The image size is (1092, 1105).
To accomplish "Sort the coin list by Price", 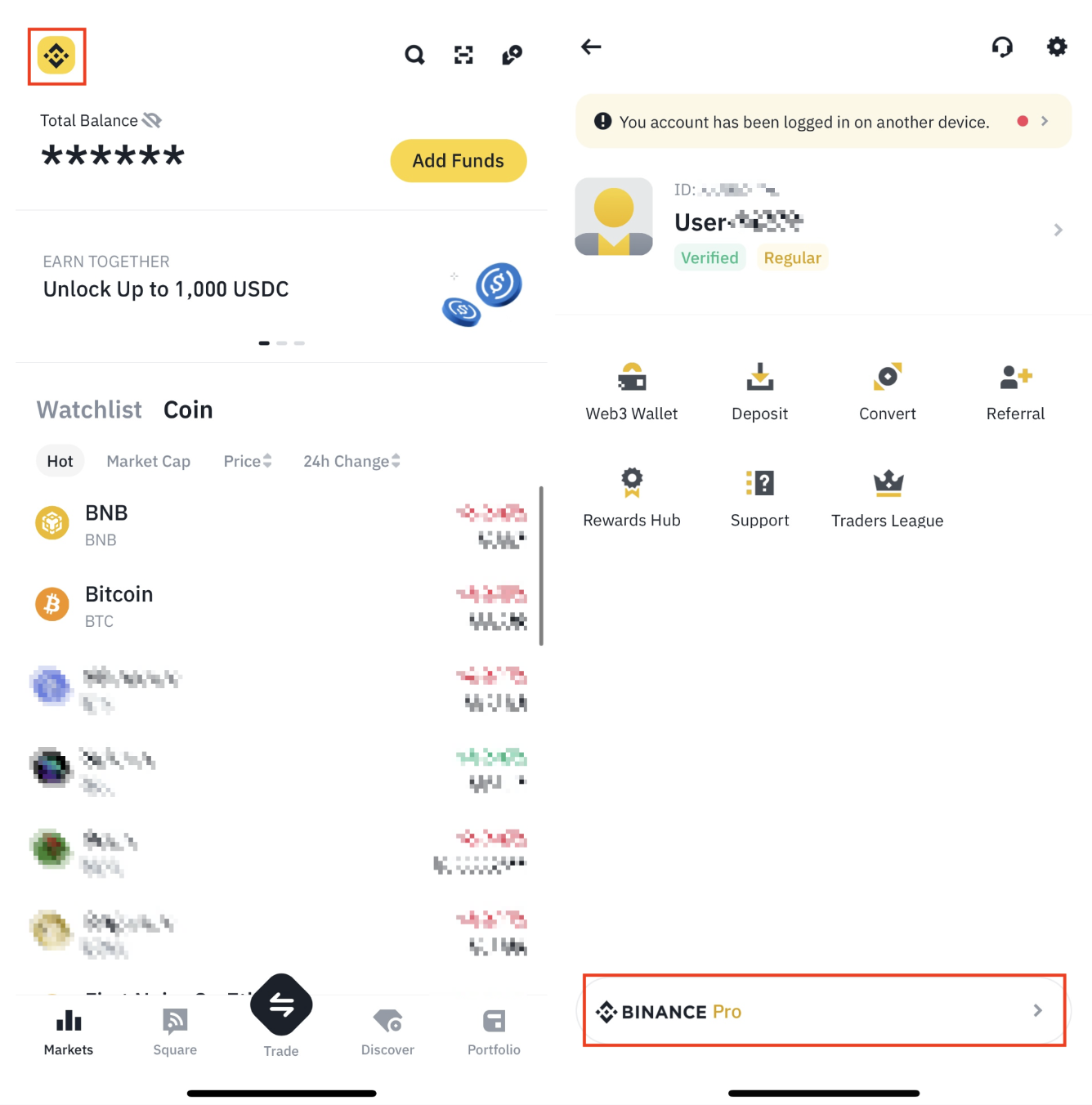I will [x=247, y=461].
